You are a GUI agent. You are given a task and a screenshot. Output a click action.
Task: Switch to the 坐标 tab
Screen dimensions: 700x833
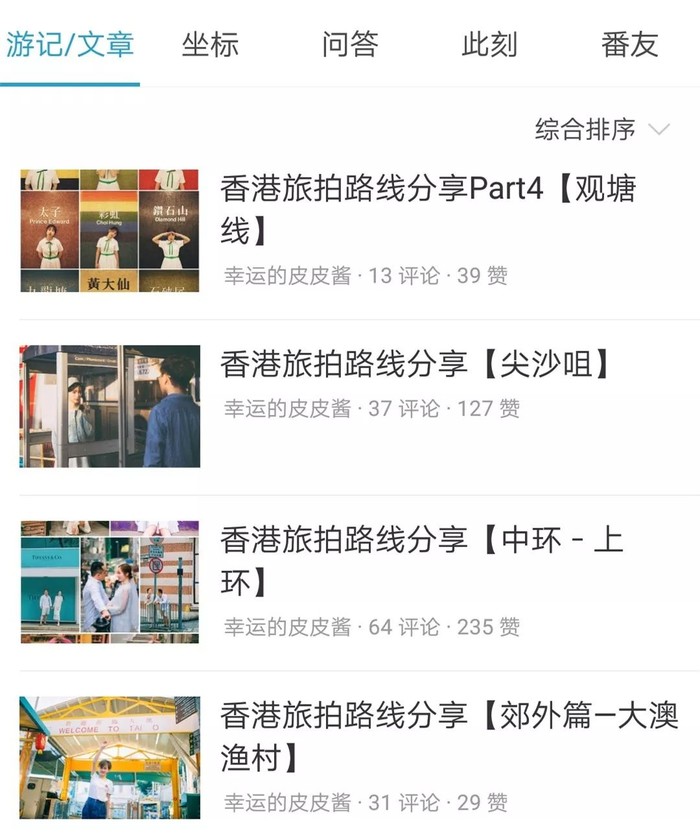(x=210, y=45)
